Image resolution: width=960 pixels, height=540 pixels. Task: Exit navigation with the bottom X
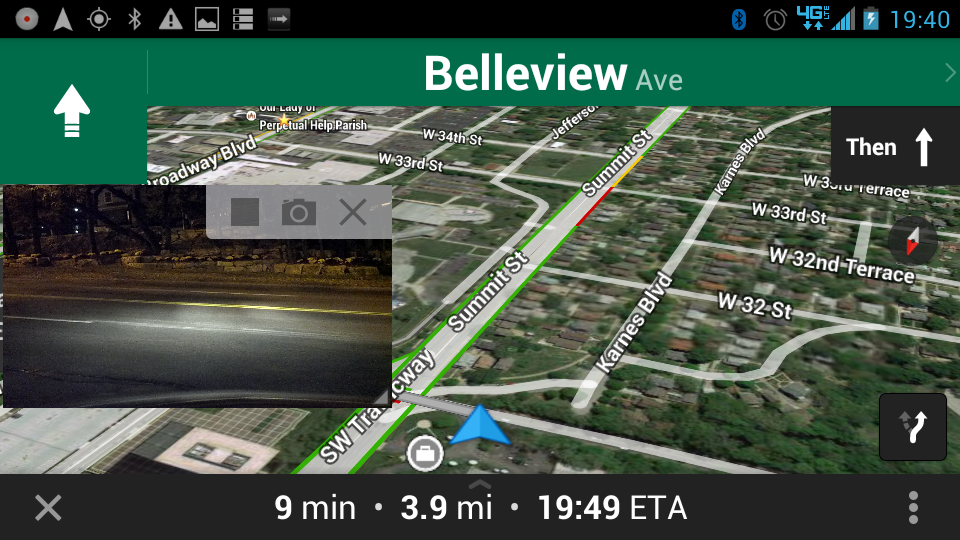point(48,508)
